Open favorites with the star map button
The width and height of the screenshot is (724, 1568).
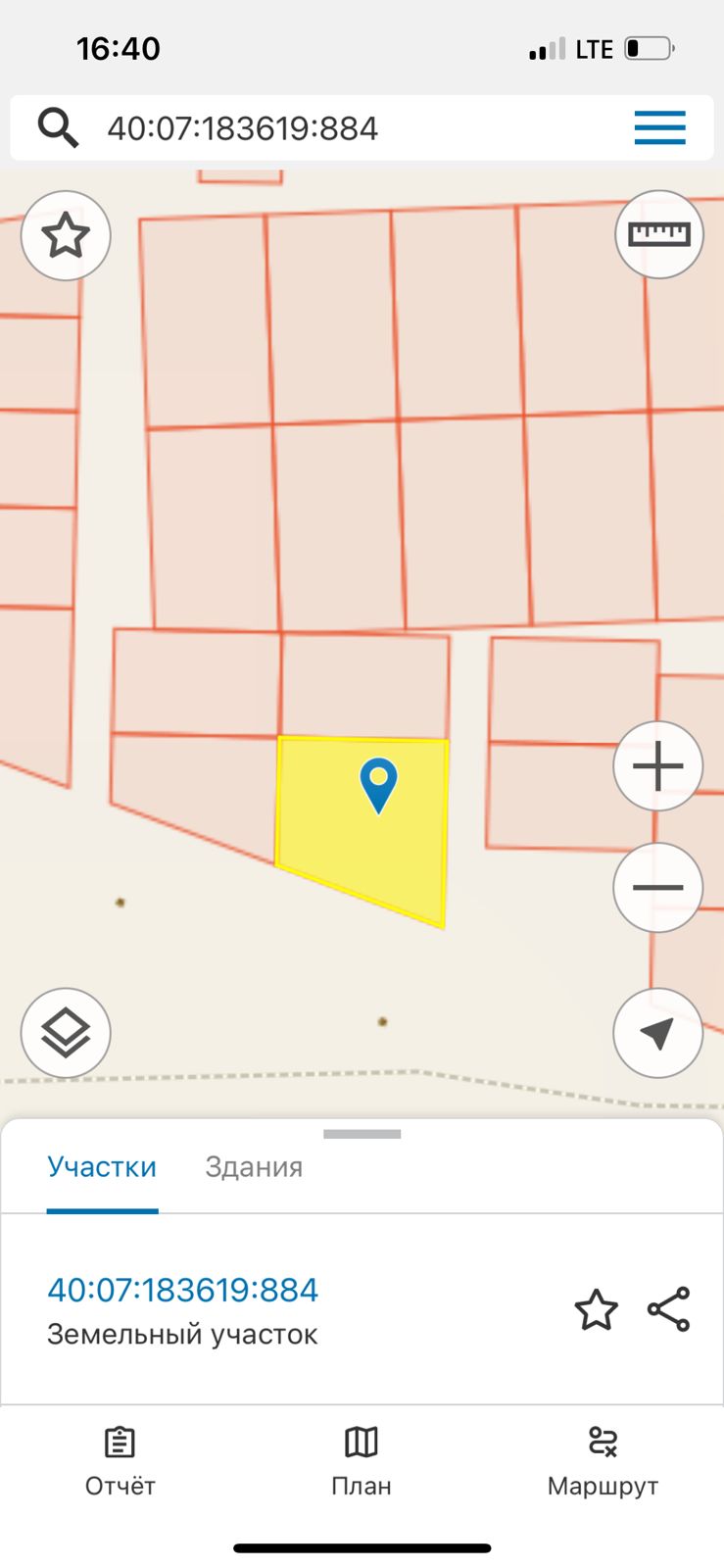coord(66,236)
